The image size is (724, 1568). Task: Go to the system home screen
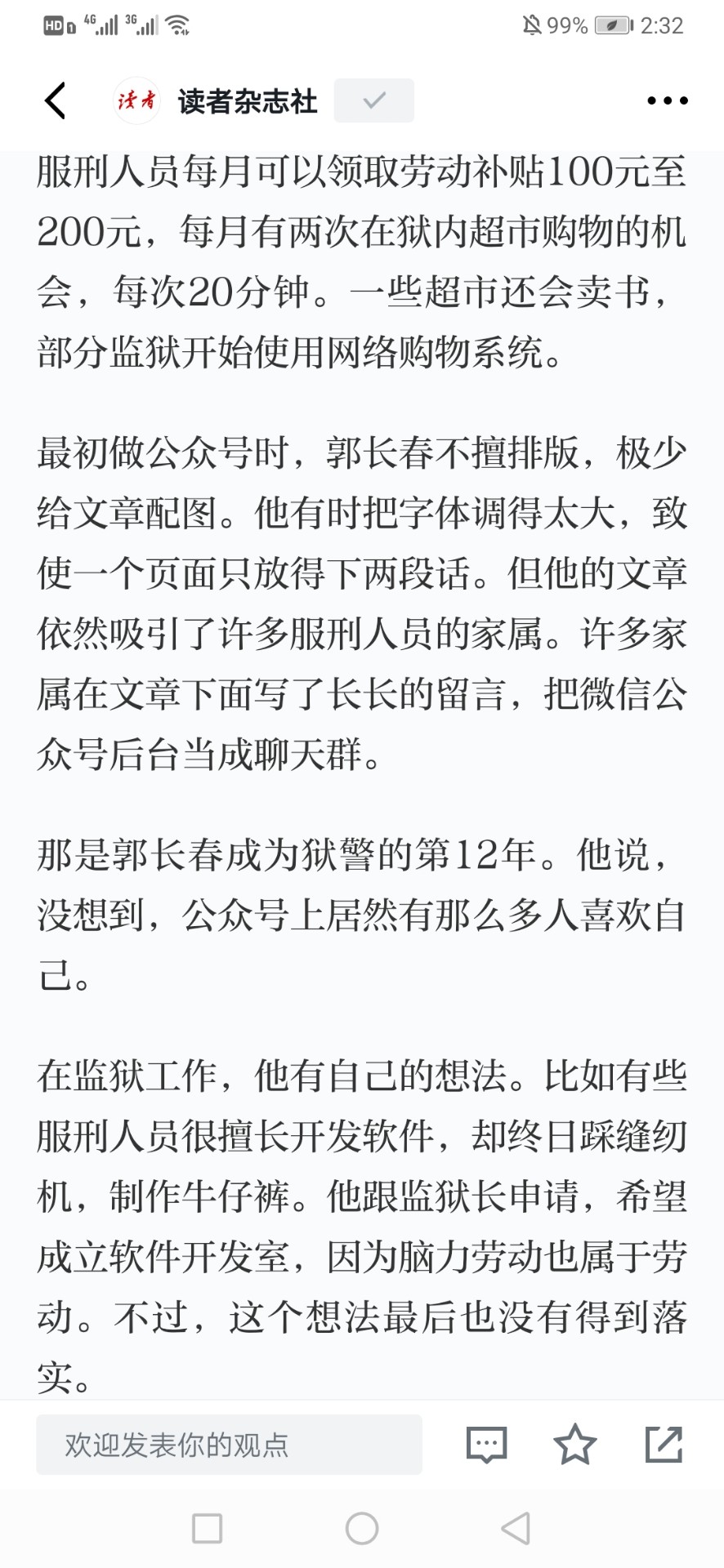362,1528
